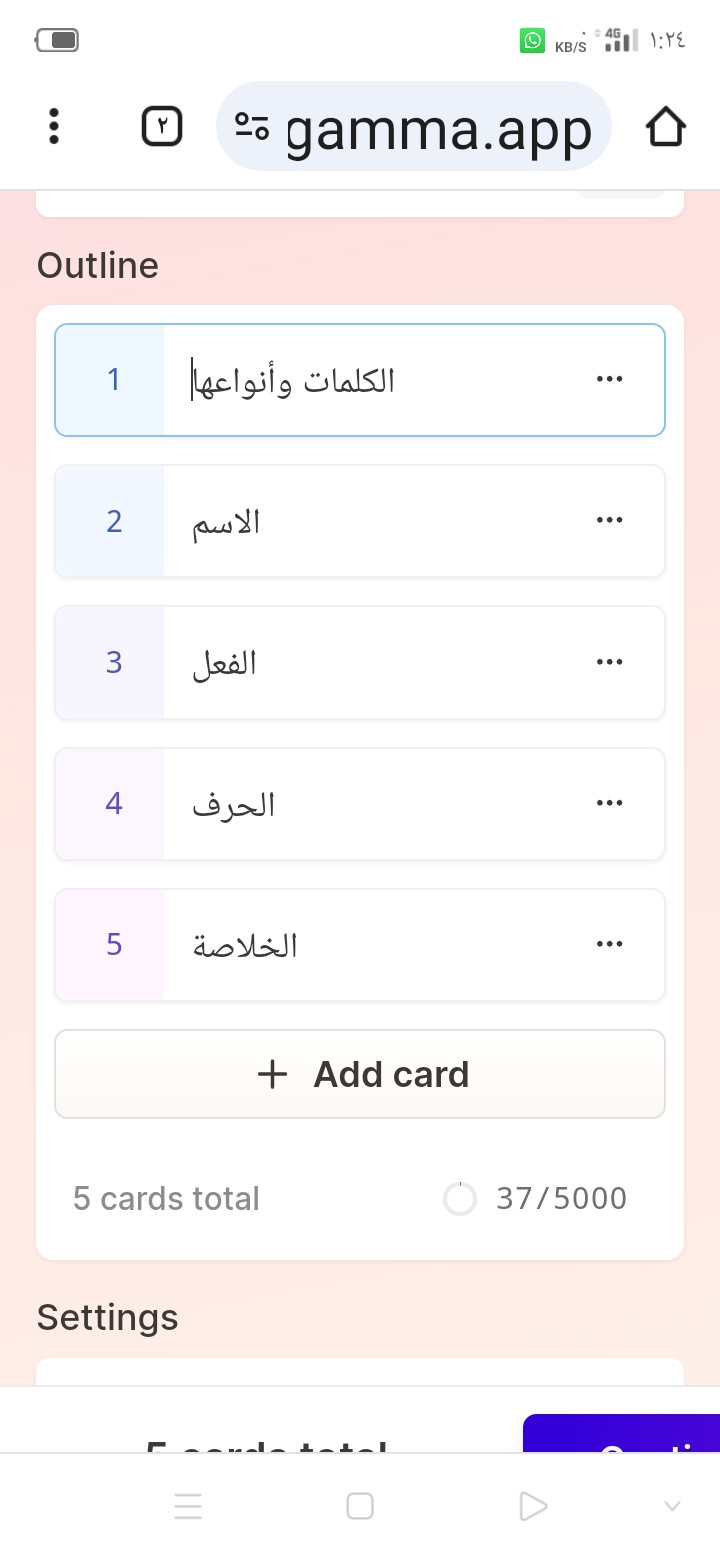Go to the browser home page
The height and width of the screenshot is (1560, 720).
pyautogui.click(x=665, y=127)
